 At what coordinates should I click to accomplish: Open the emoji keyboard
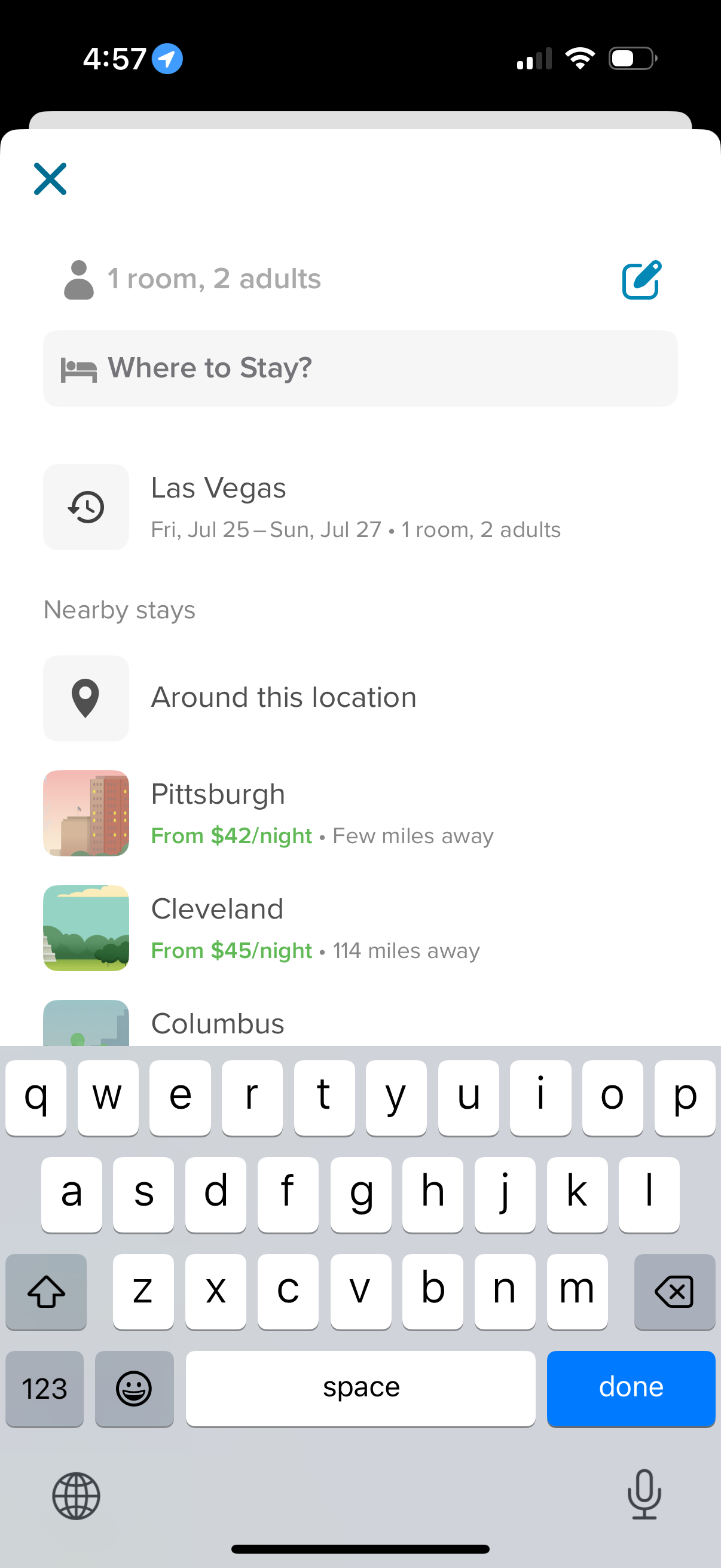pos(134,1389)
